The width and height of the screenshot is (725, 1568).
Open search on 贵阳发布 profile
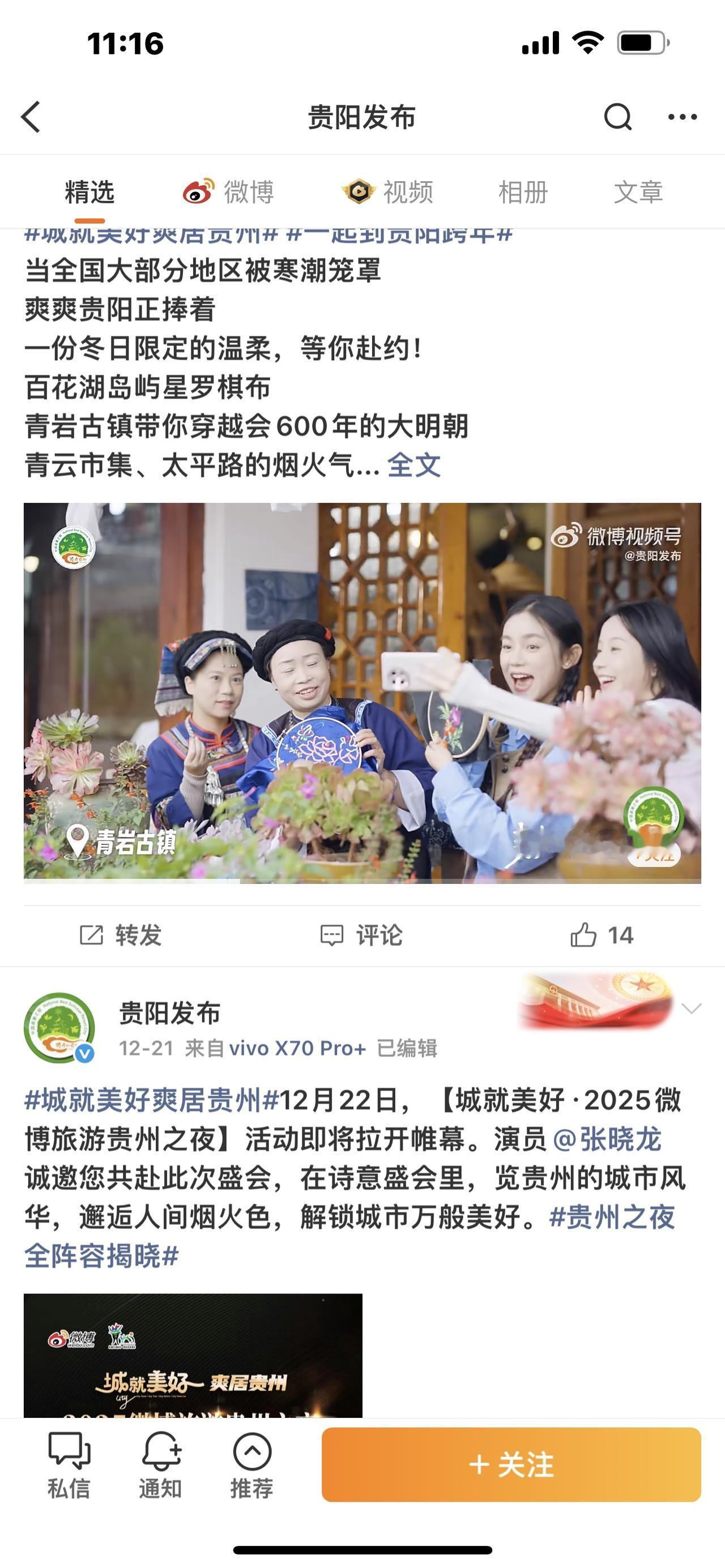point(619,116)
